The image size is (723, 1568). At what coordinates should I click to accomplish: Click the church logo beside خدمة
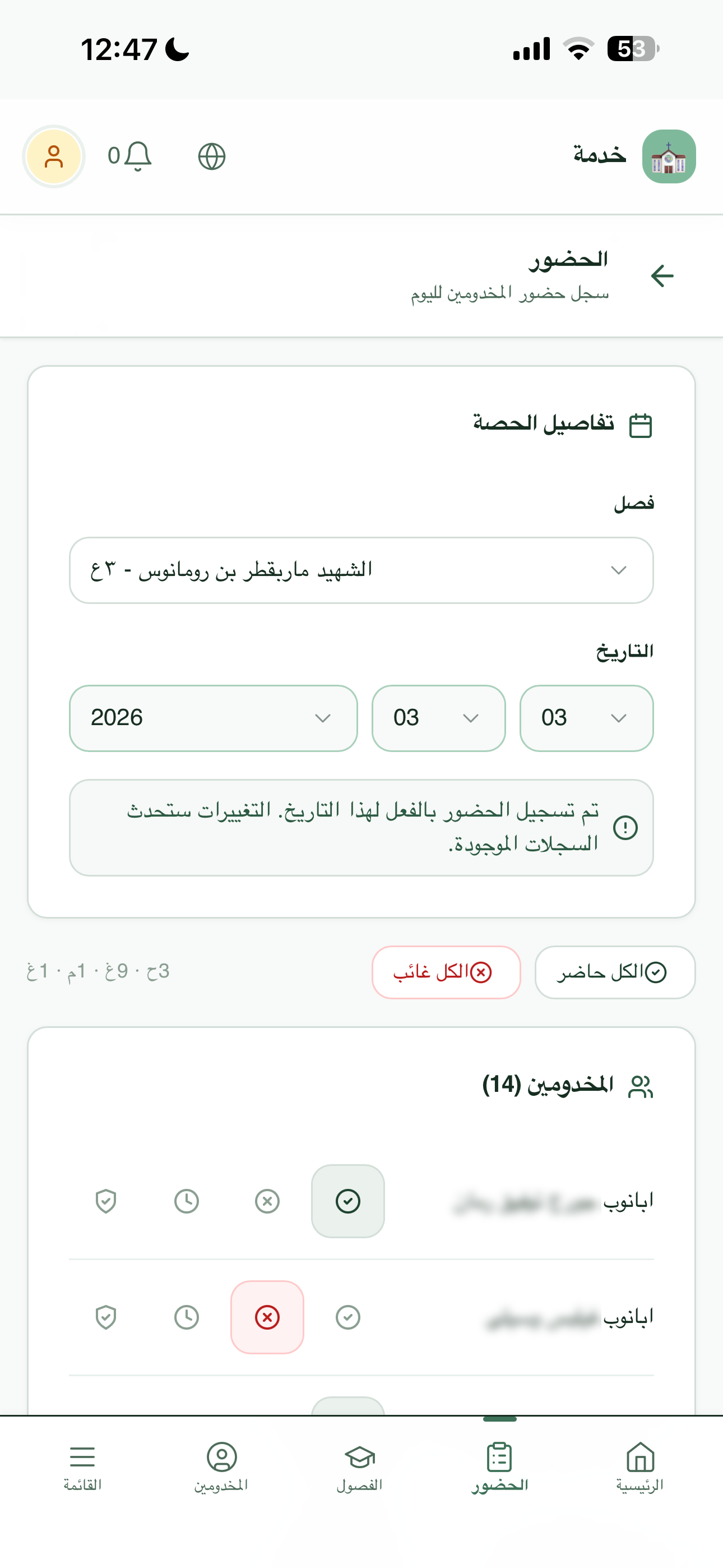pos(668,156)
